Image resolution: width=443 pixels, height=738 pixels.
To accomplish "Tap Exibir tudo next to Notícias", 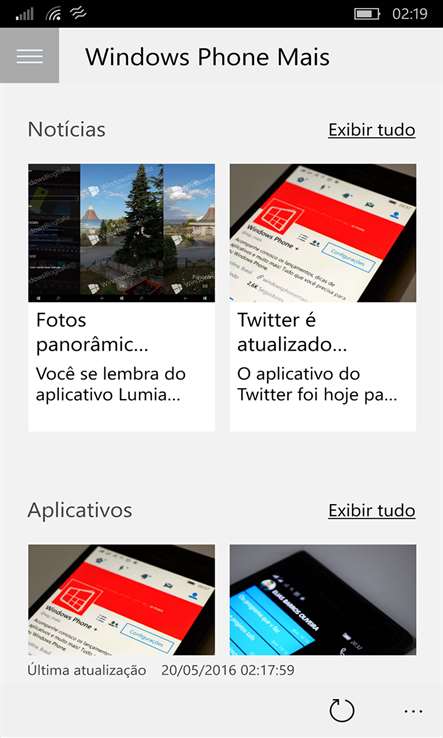I will pyautogui.click(x=371, y=130).
